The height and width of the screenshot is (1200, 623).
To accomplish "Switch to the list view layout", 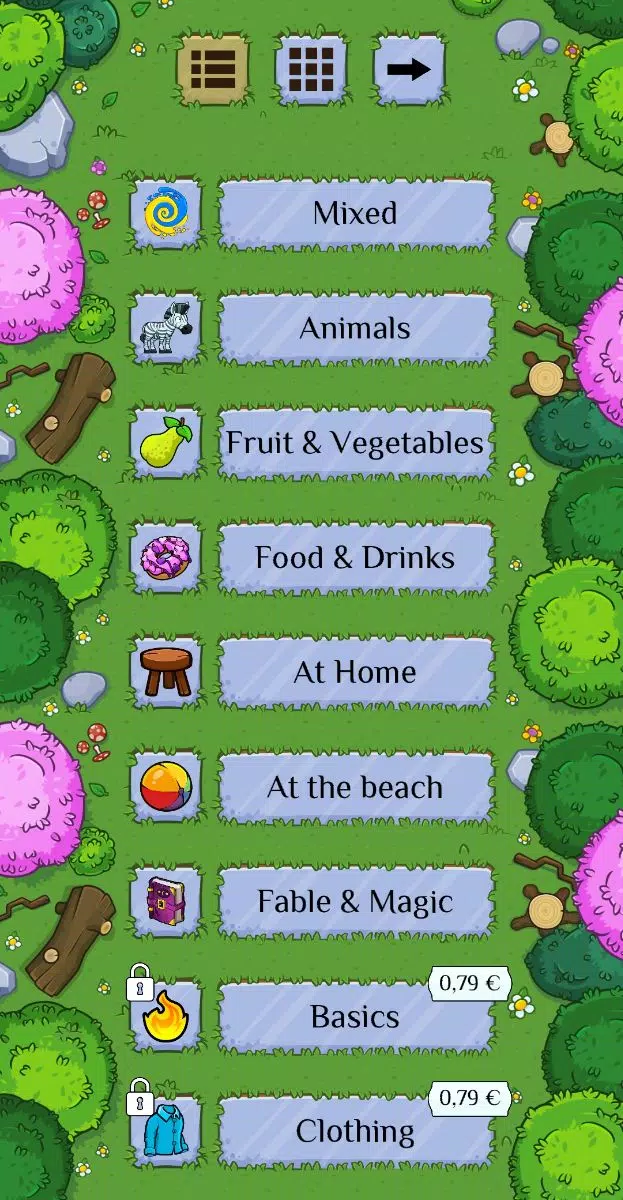I will point(212,70).
